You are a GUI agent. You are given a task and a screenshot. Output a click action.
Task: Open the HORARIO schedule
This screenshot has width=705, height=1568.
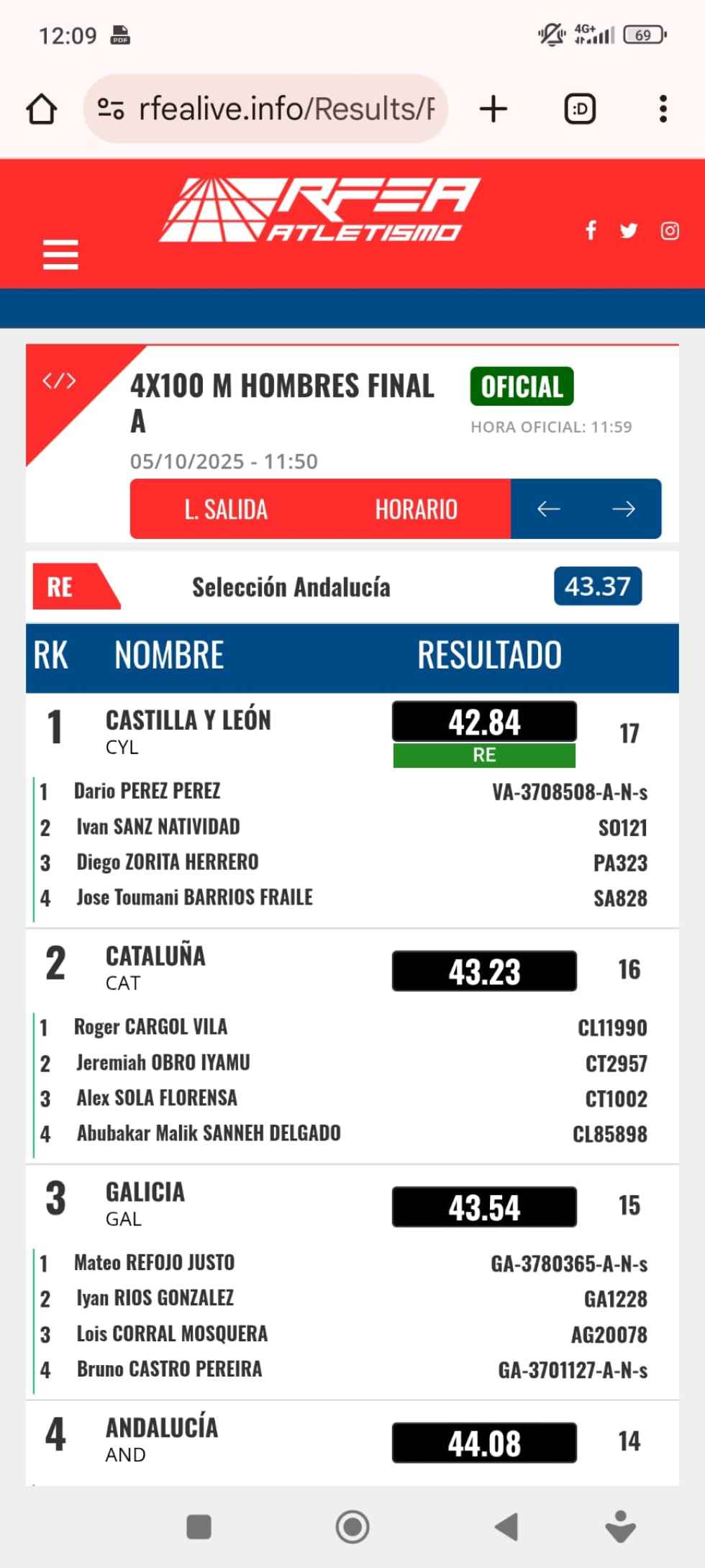(x=416, y=509)
